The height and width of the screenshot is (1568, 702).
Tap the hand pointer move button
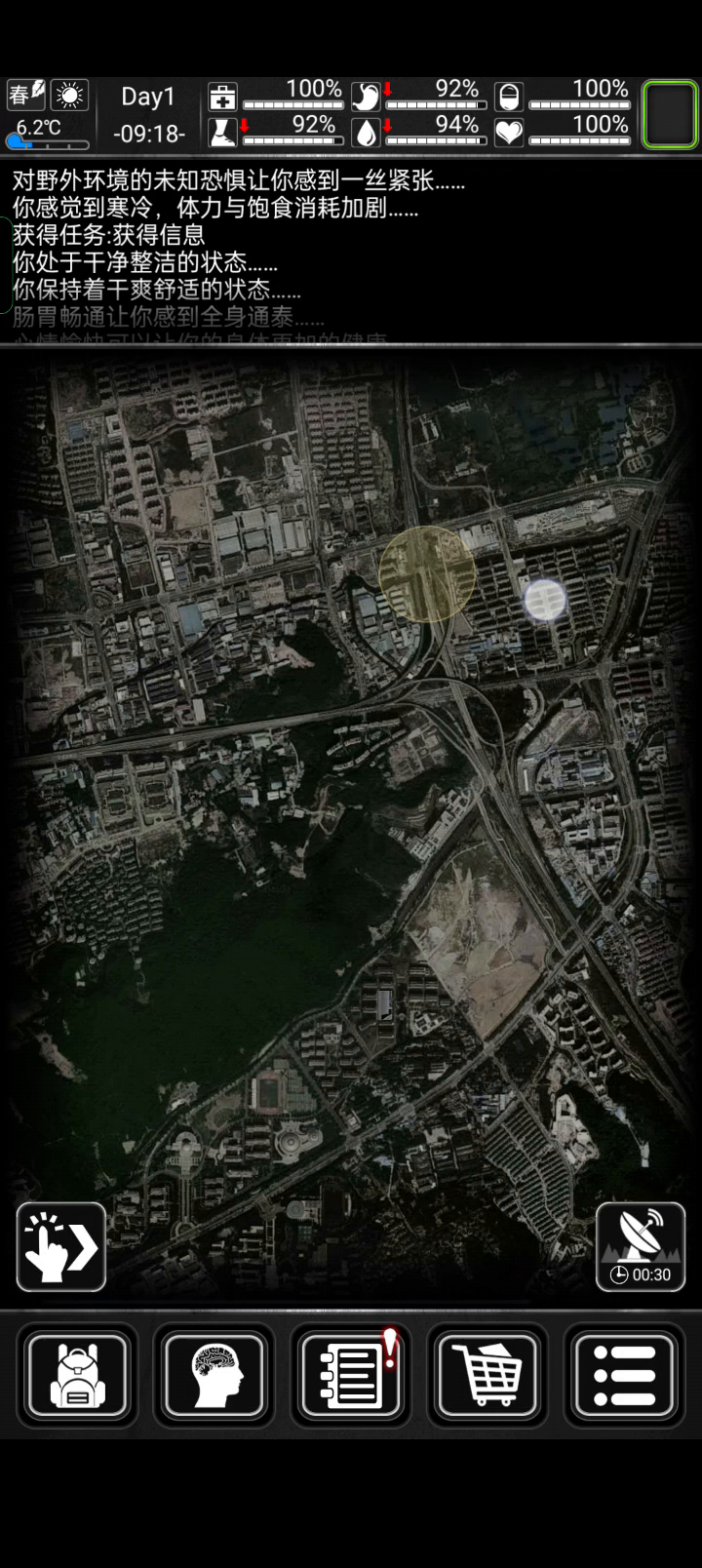tap(61, 1247)
